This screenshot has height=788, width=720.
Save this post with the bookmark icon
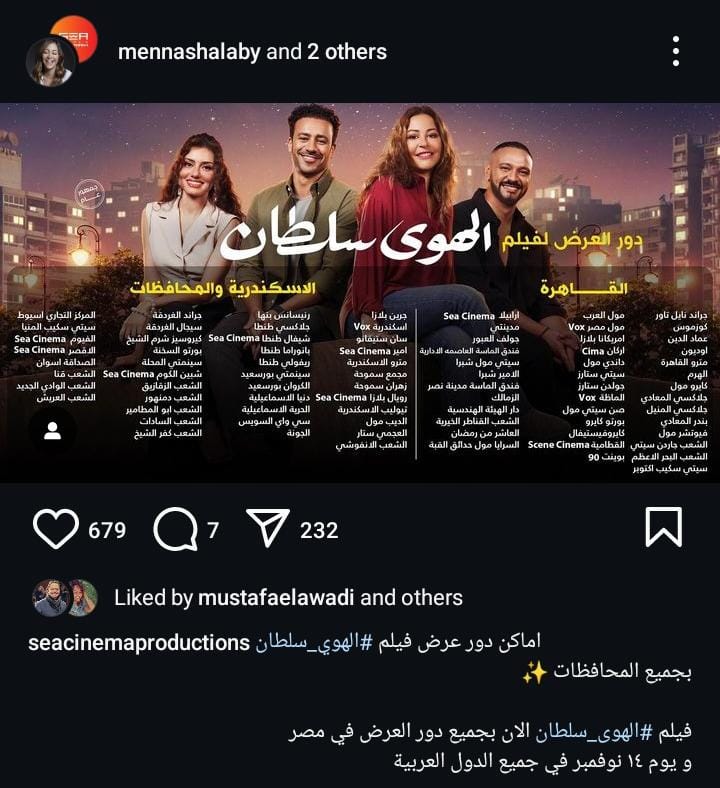pos(664,527)
